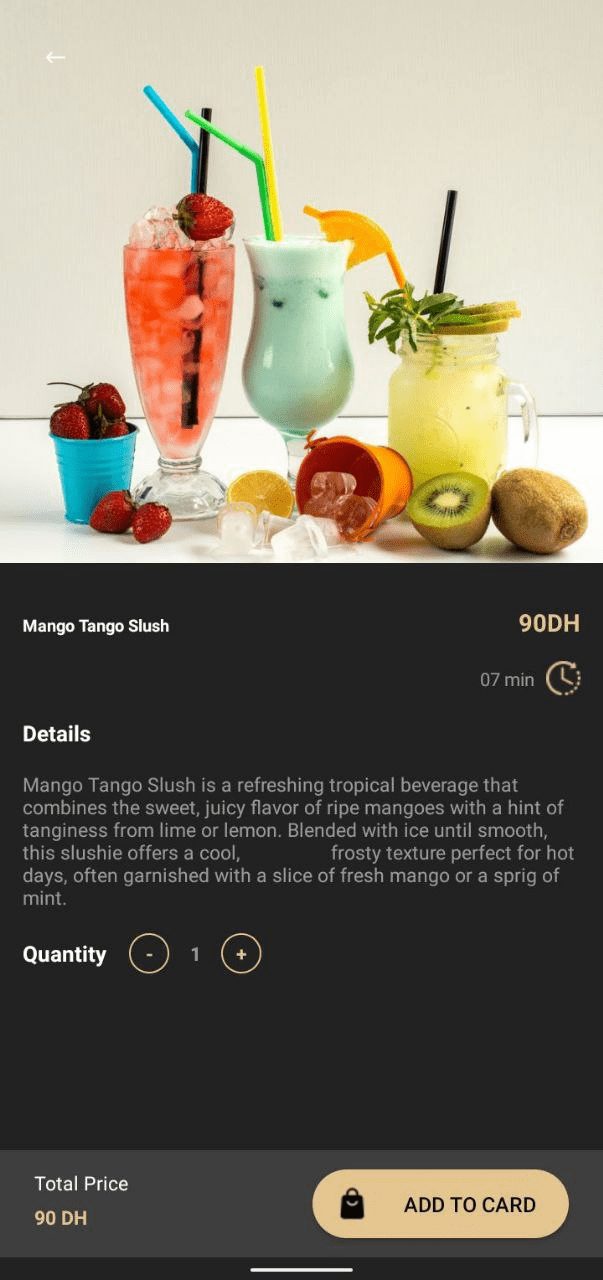Increase quantity with the plus button

241,954
